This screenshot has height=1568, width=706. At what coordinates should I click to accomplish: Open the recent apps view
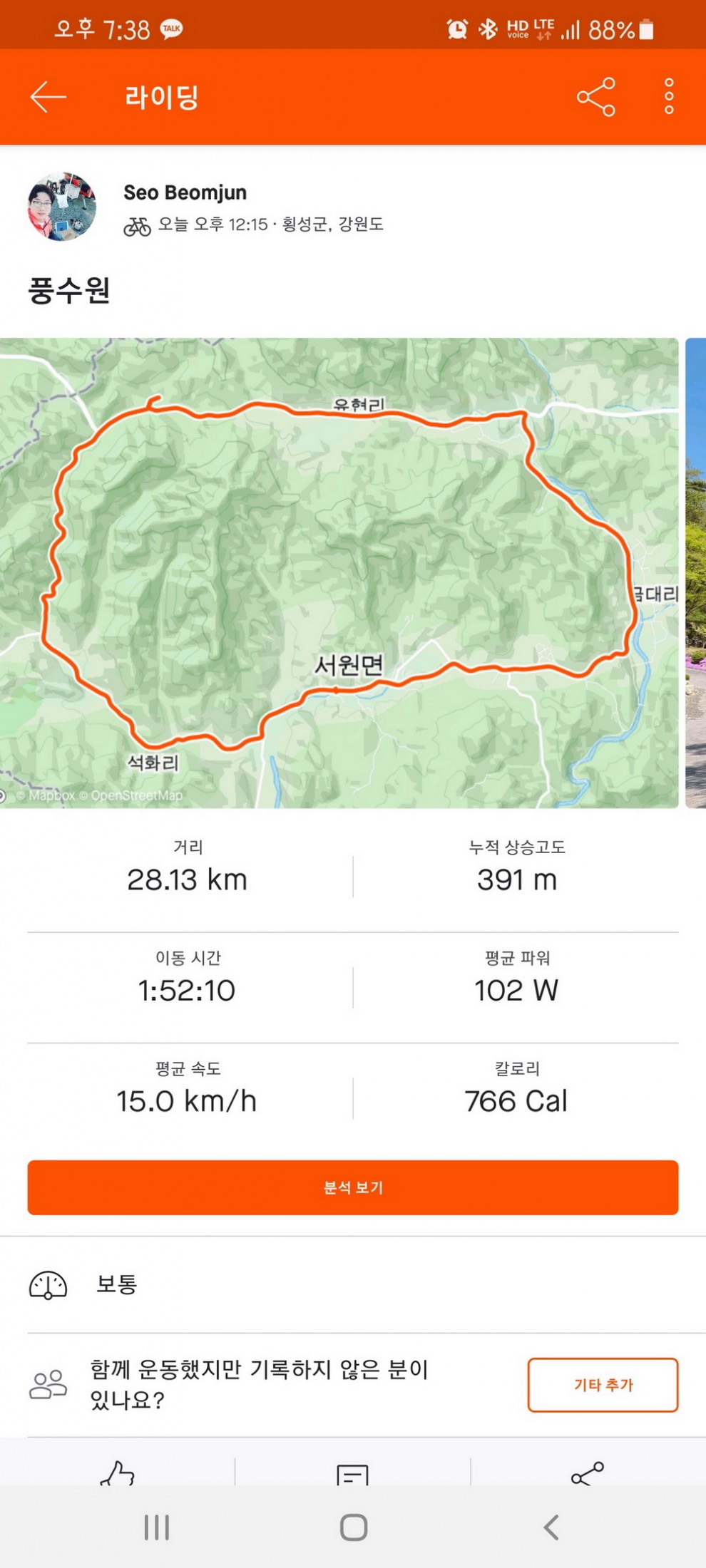pyautogui.click(x=157, y=1527)
